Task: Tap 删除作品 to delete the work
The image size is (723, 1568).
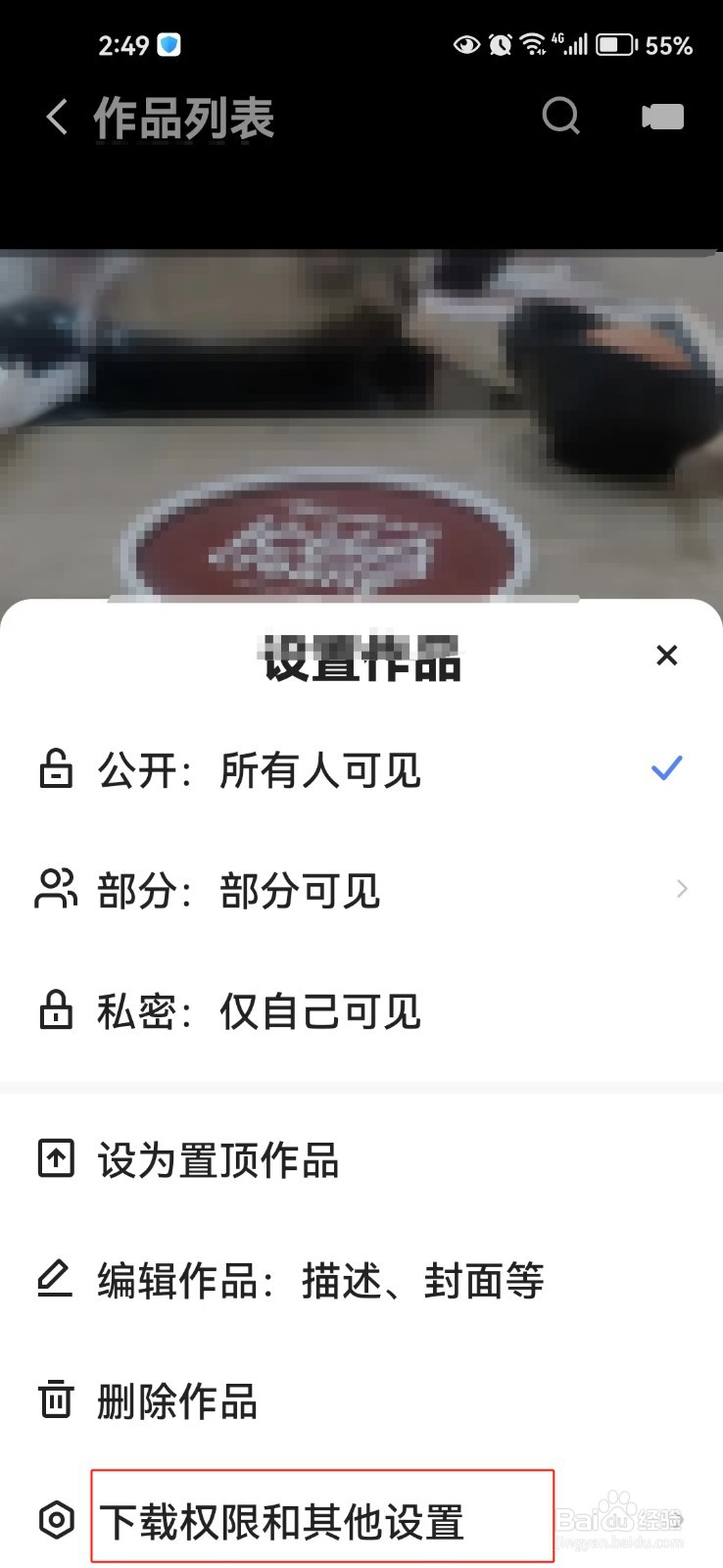Action: pos(176,1401)
